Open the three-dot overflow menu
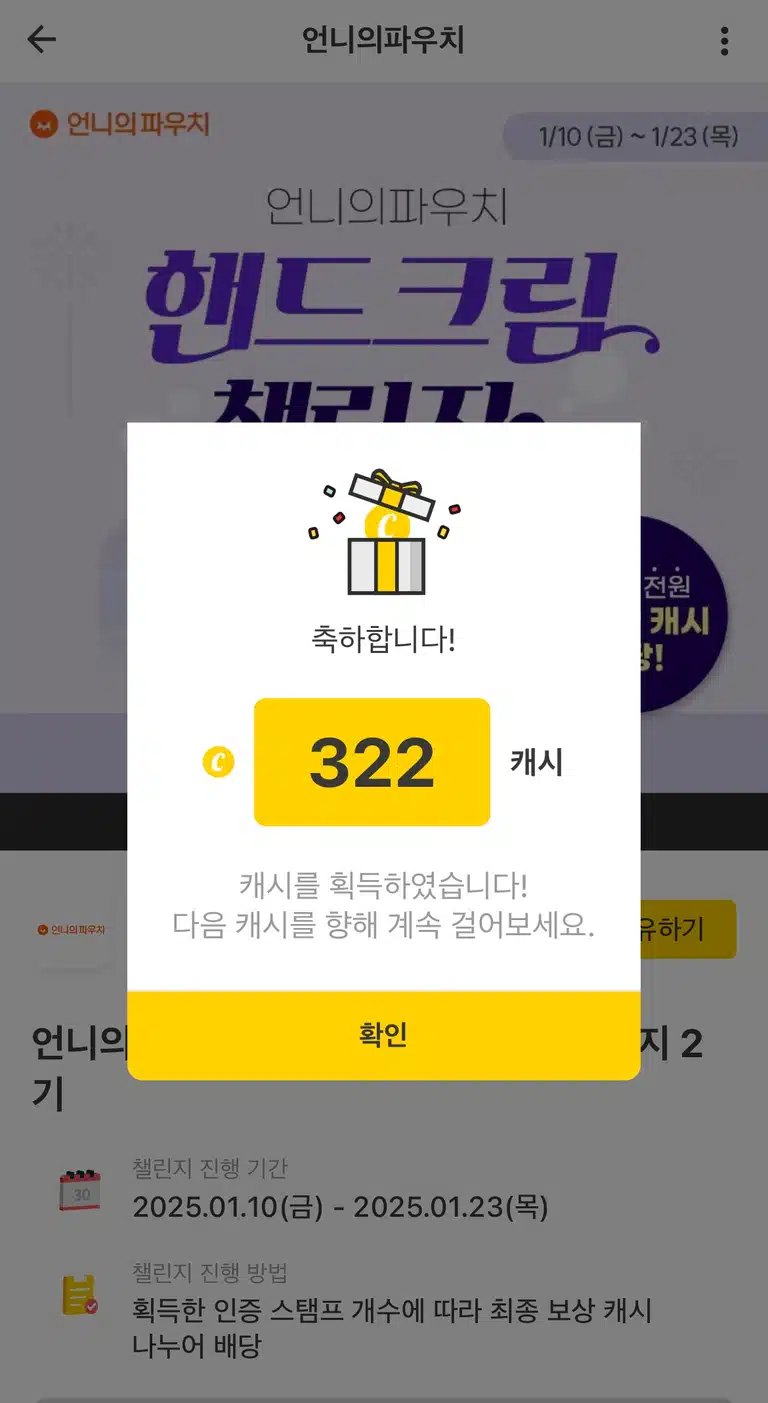This screenshot has height=1403, width=768. coord(724,41)
